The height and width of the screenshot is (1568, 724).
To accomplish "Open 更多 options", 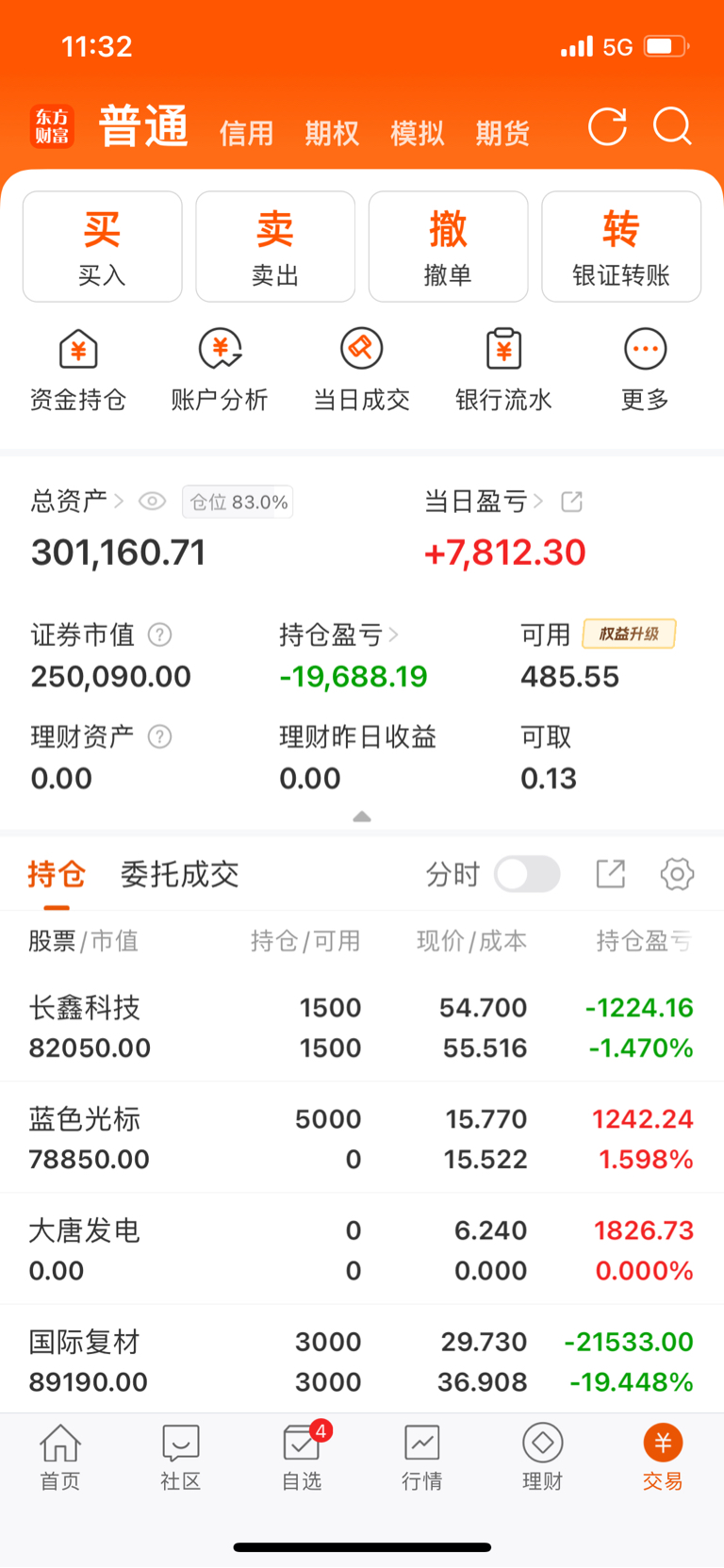I will pos(646,371).
